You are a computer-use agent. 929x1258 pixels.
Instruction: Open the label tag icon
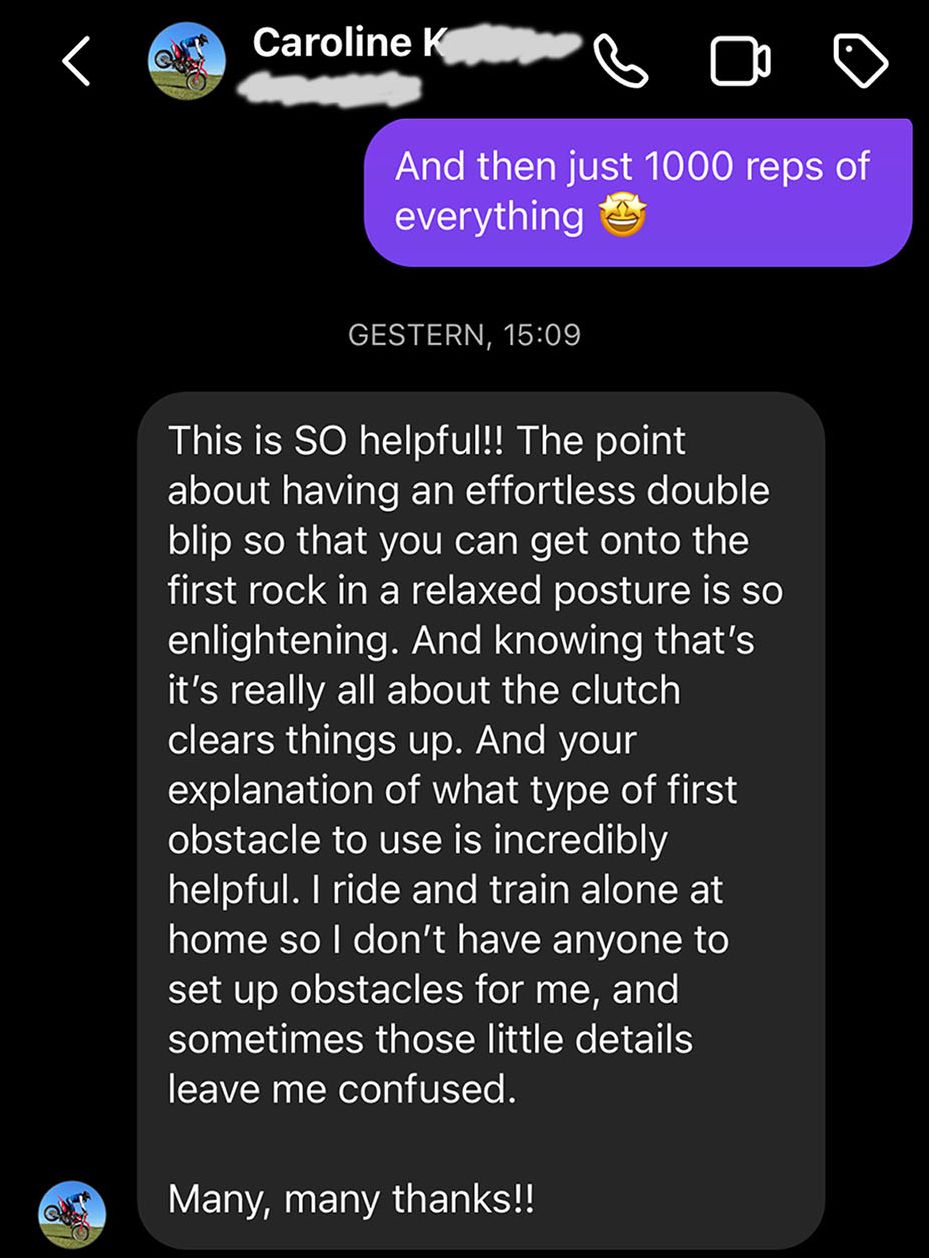point(860,62)
